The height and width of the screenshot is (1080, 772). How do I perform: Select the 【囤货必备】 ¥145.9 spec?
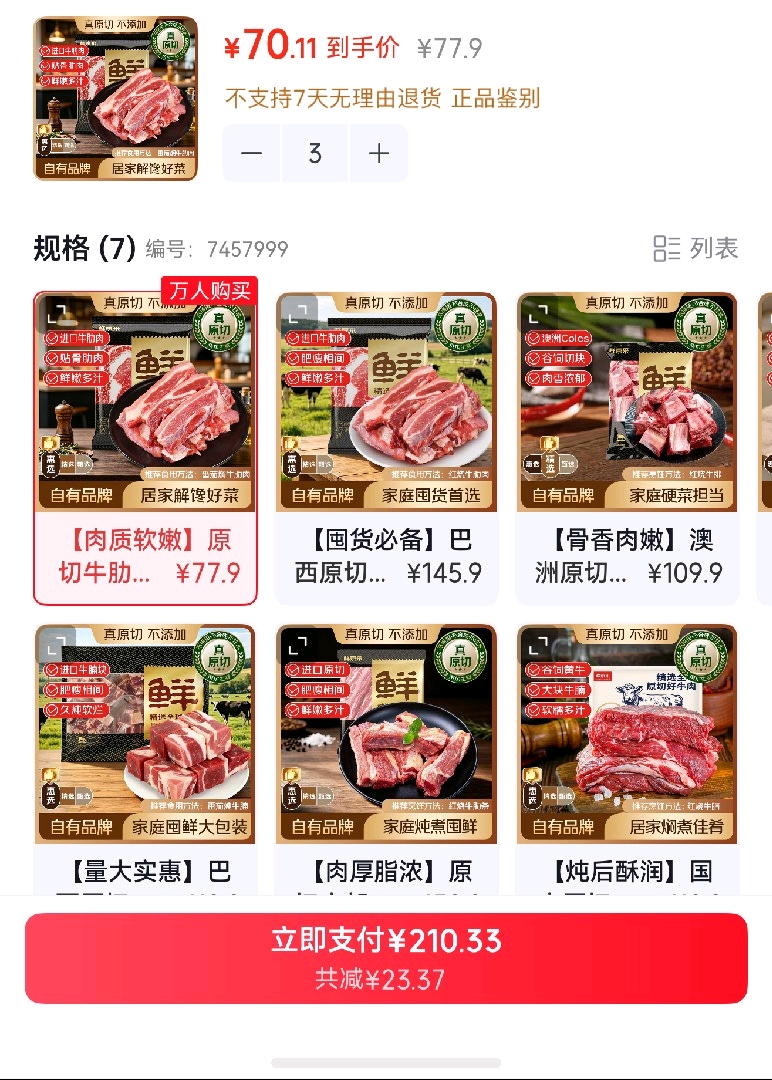(x=386, y=448)
